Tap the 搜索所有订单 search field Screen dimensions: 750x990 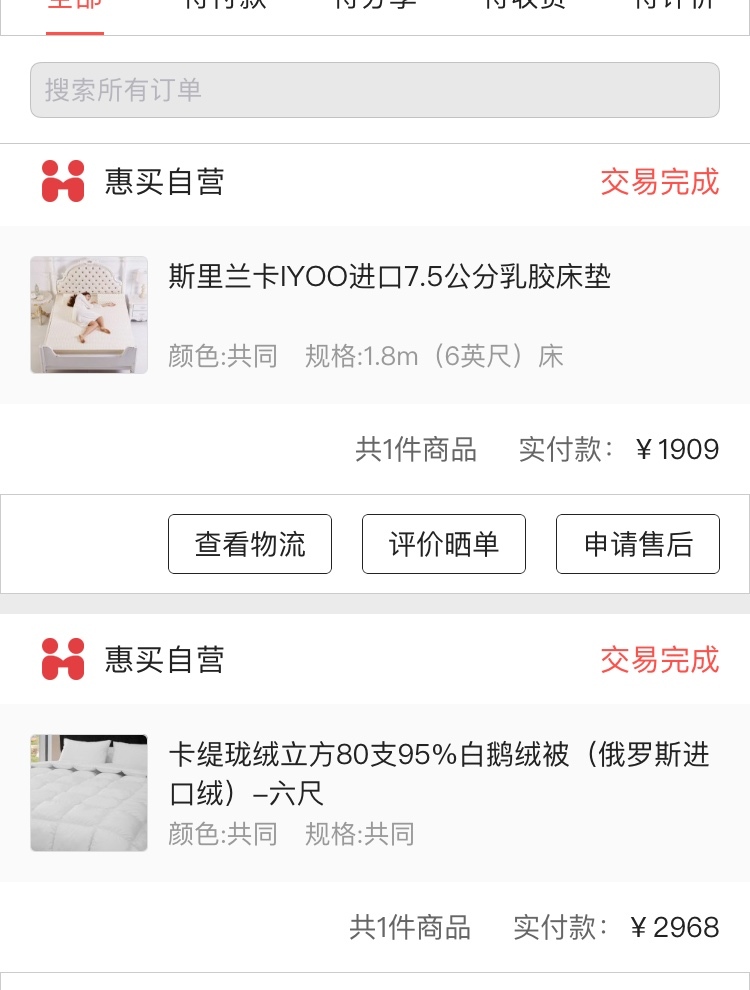coord(374,90)
